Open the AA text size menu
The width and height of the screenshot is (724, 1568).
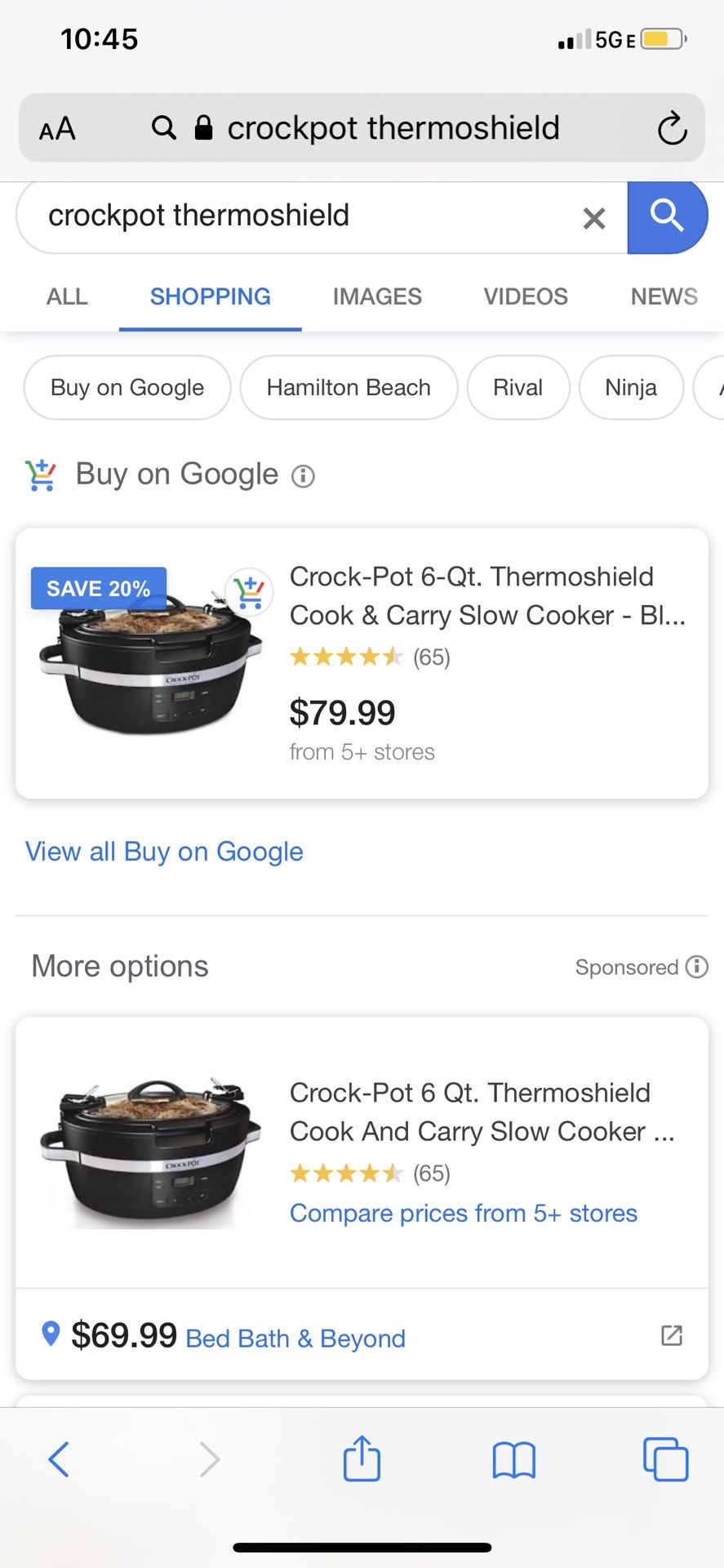pyautogui.click(x=57, y=128)
